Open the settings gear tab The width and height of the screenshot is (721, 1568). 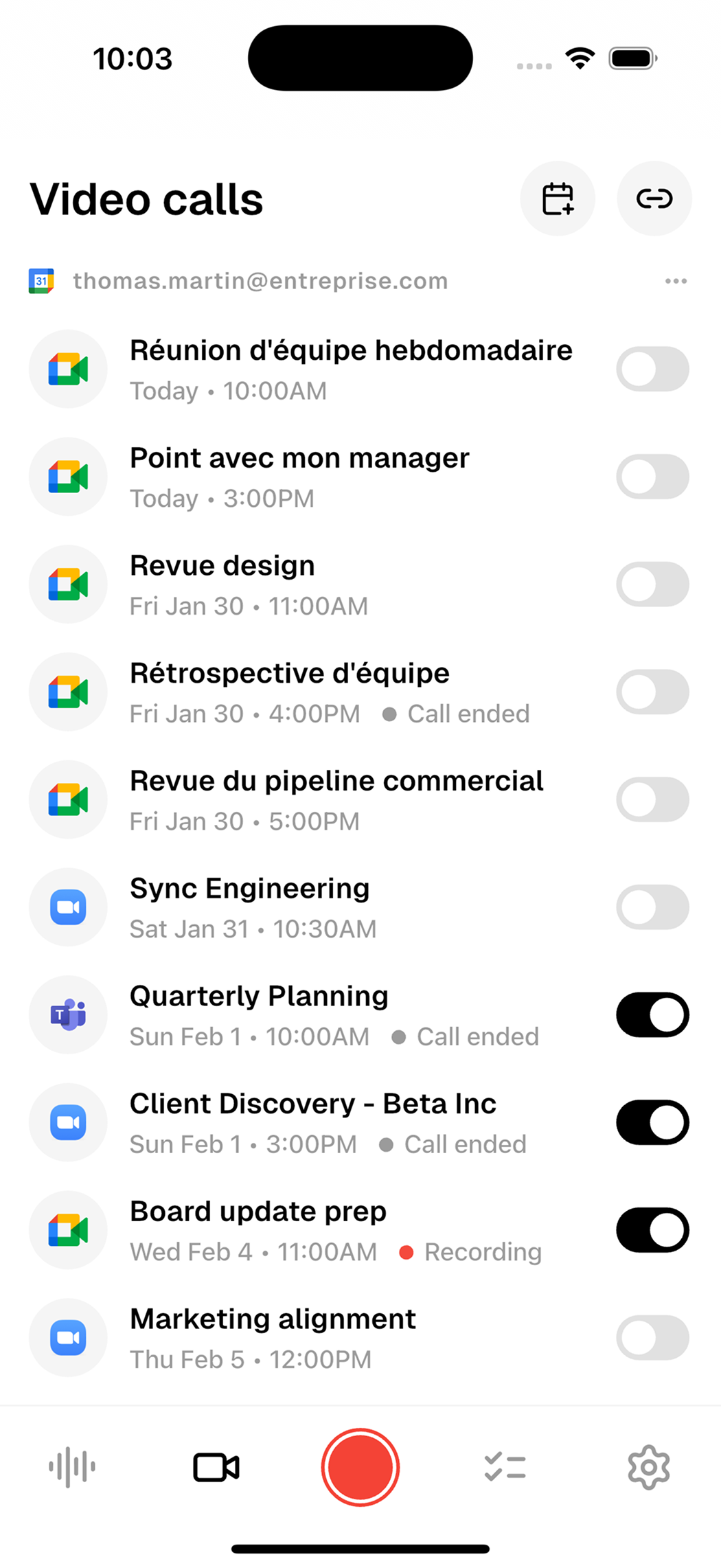pos(648,1467)
